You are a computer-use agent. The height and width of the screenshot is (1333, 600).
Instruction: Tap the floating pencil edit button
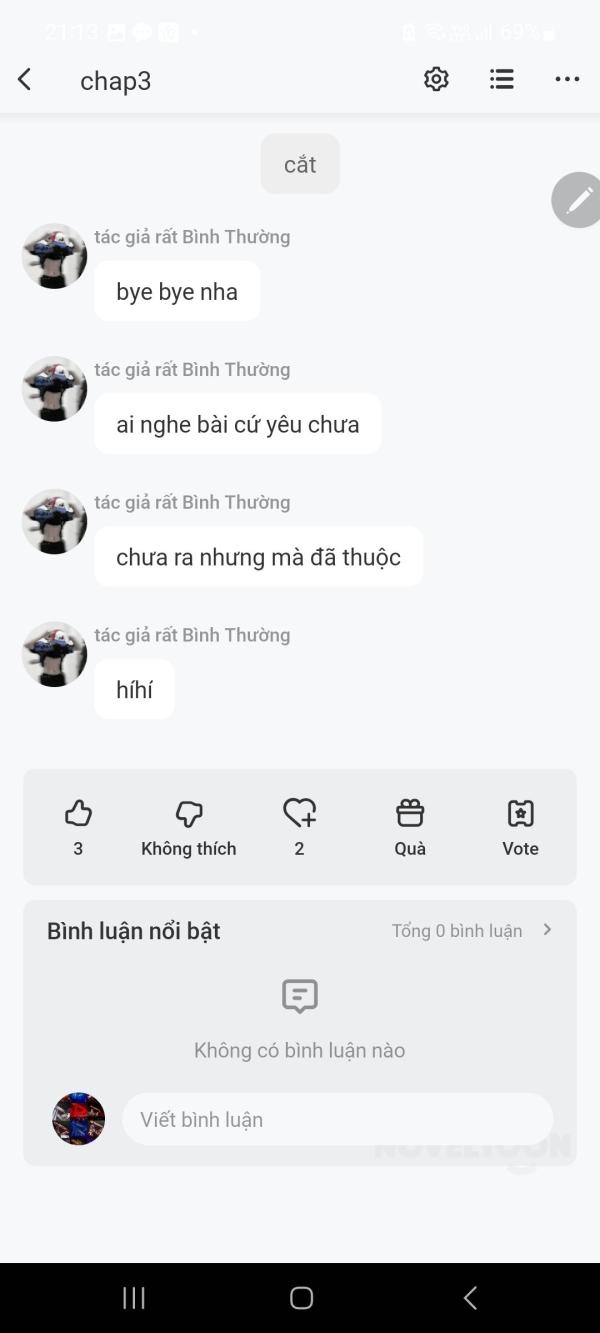(x=578, y=200)
